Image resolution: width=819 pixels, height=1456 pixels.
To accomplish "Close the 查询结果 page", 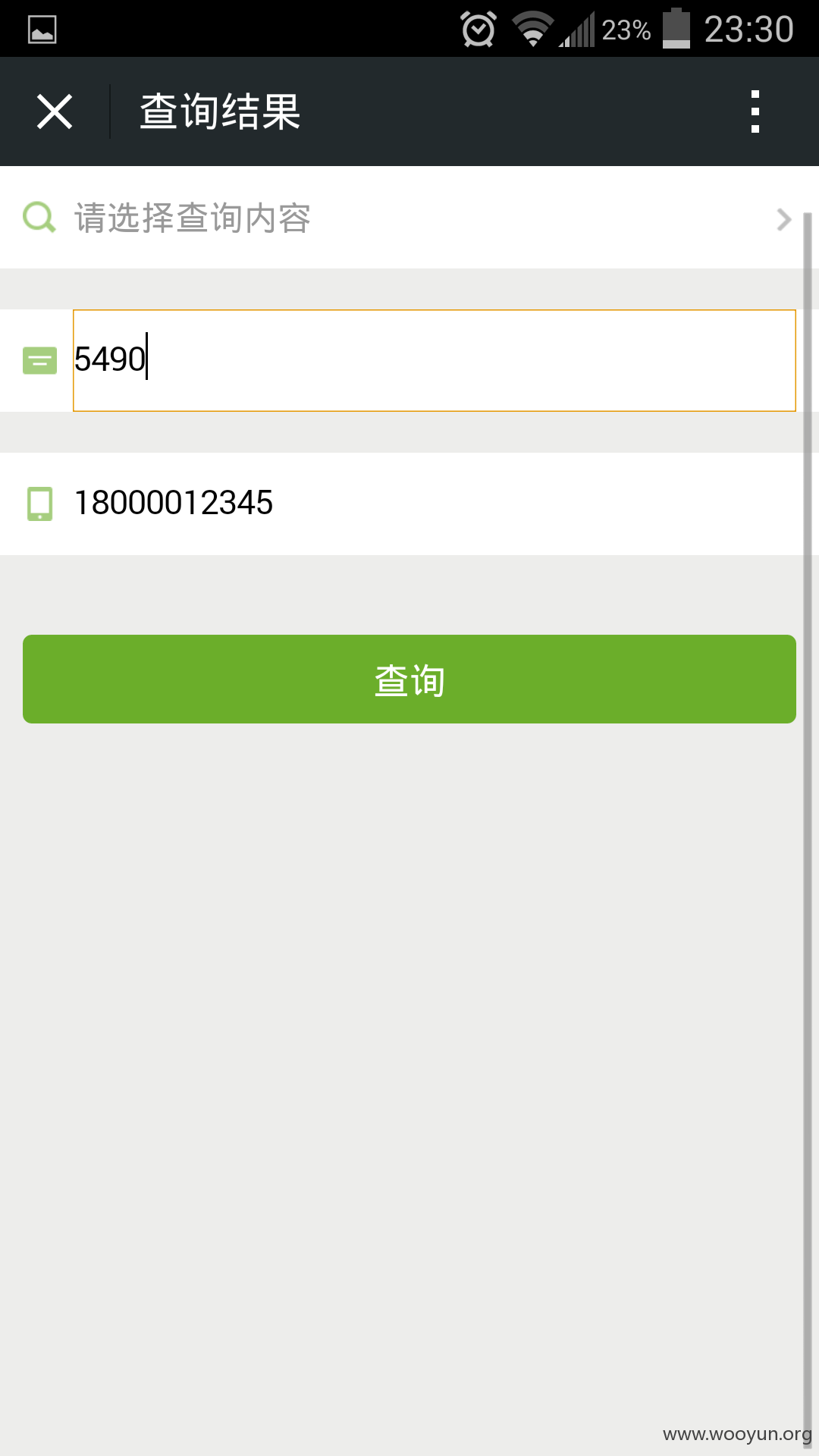I will 55,111.
